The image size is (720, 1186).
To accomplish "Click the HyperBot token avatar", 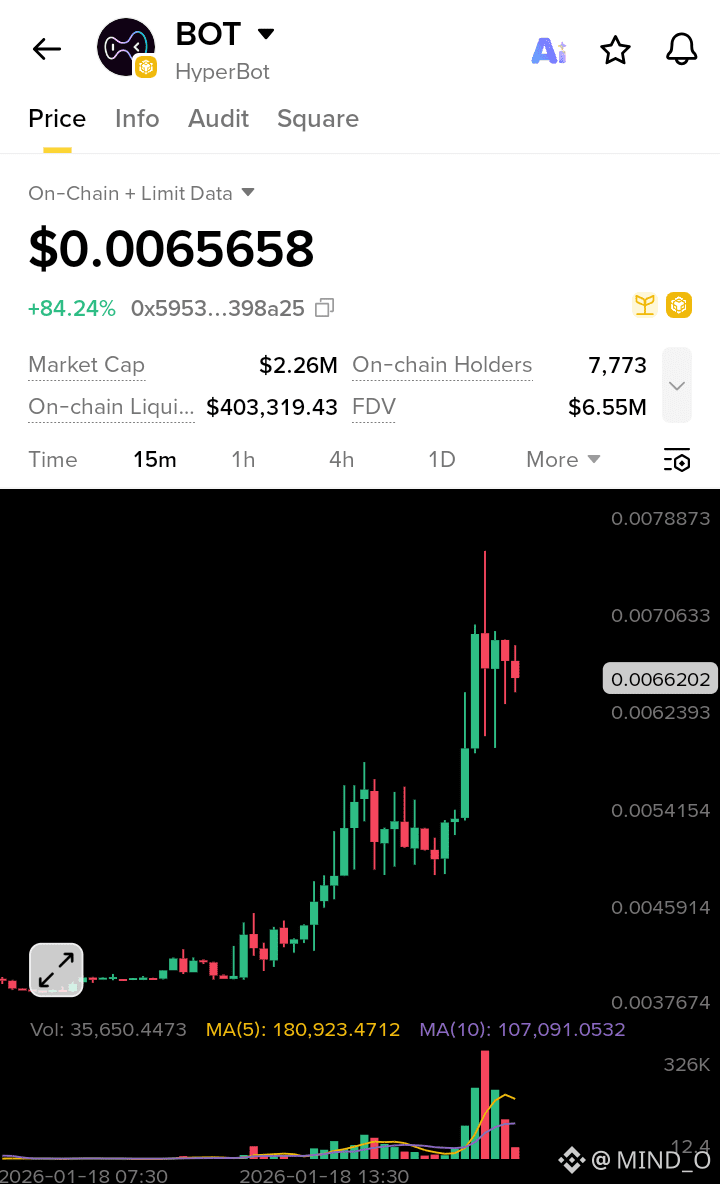I will point(125,49).
